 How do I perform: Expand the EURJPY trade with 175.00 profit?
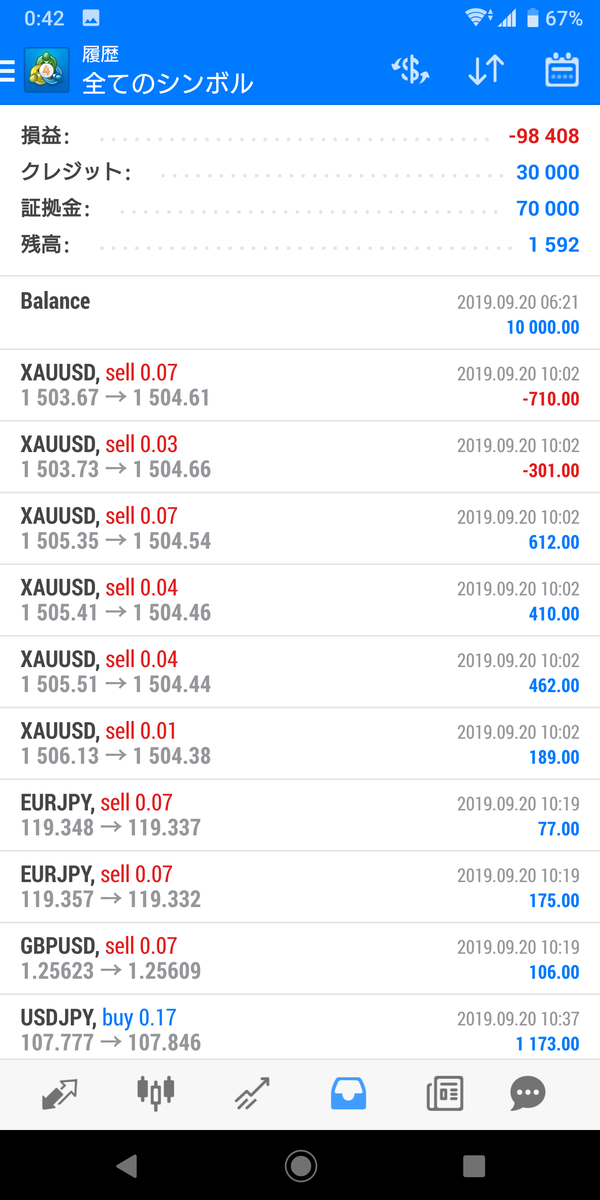(300, 886)
